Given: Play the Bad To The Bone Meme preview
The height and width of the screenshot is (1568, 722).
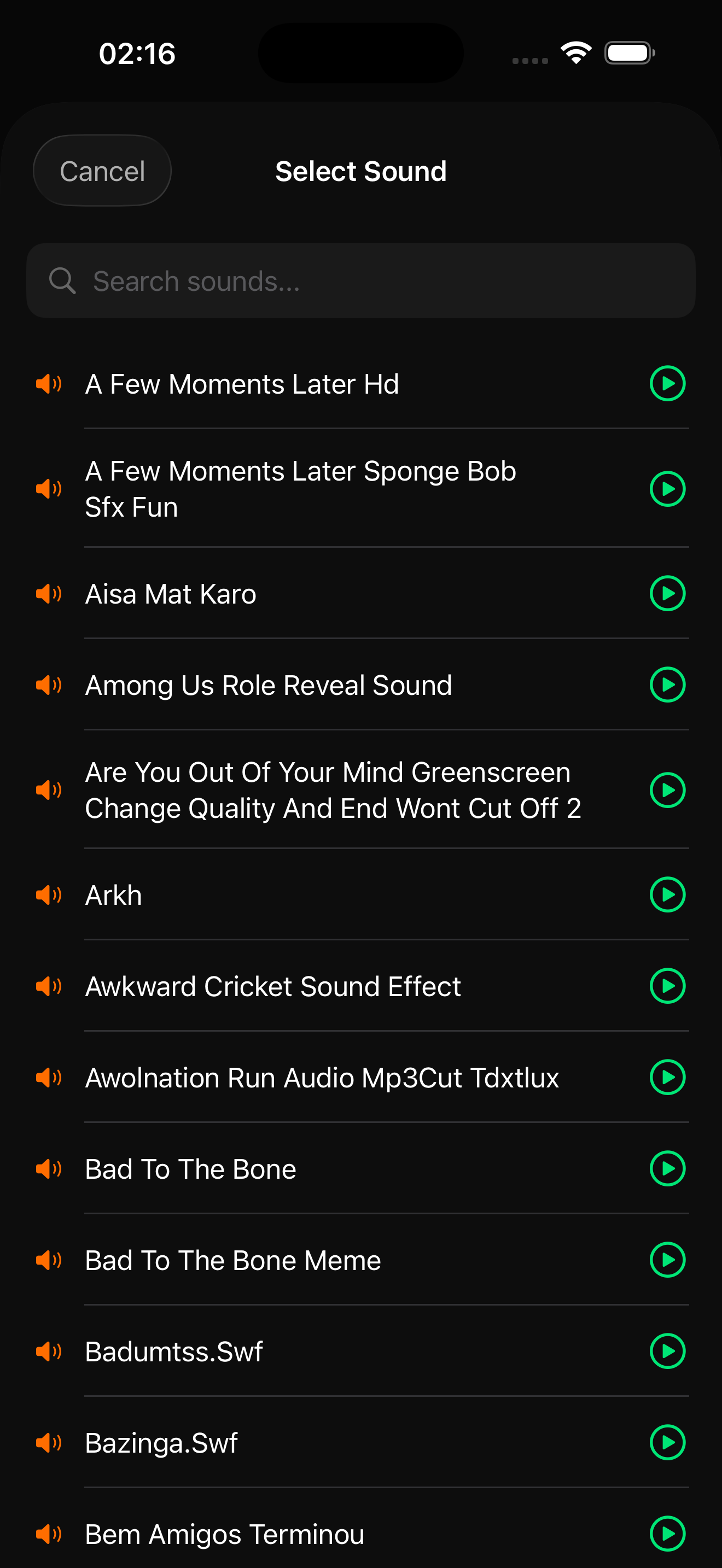Looking at the screenshot, I should click(667, 1260).
